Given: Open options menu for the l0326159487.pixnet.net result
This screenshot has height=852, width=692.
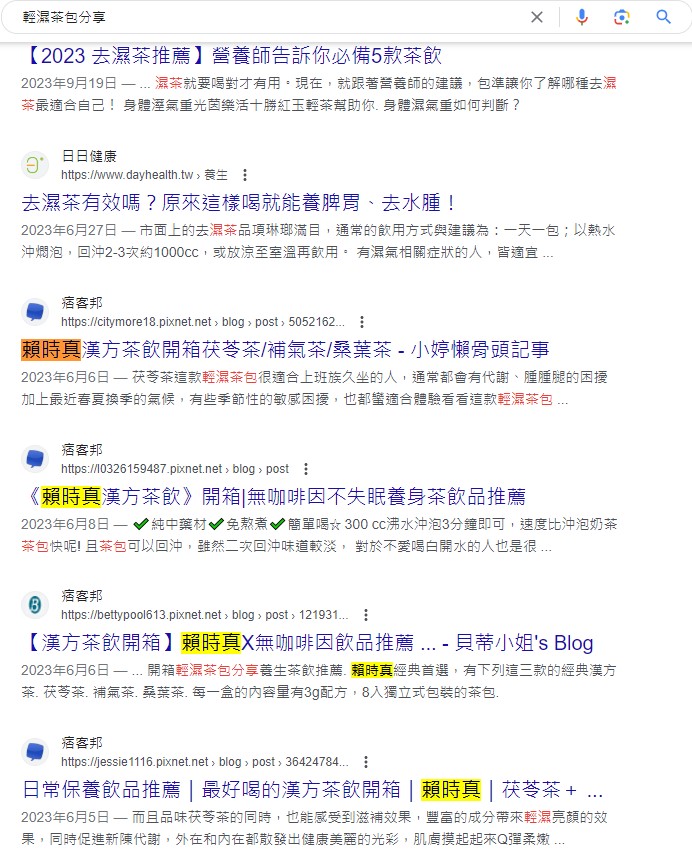Looking at the screenshot, I should click(x=306, y=468).
